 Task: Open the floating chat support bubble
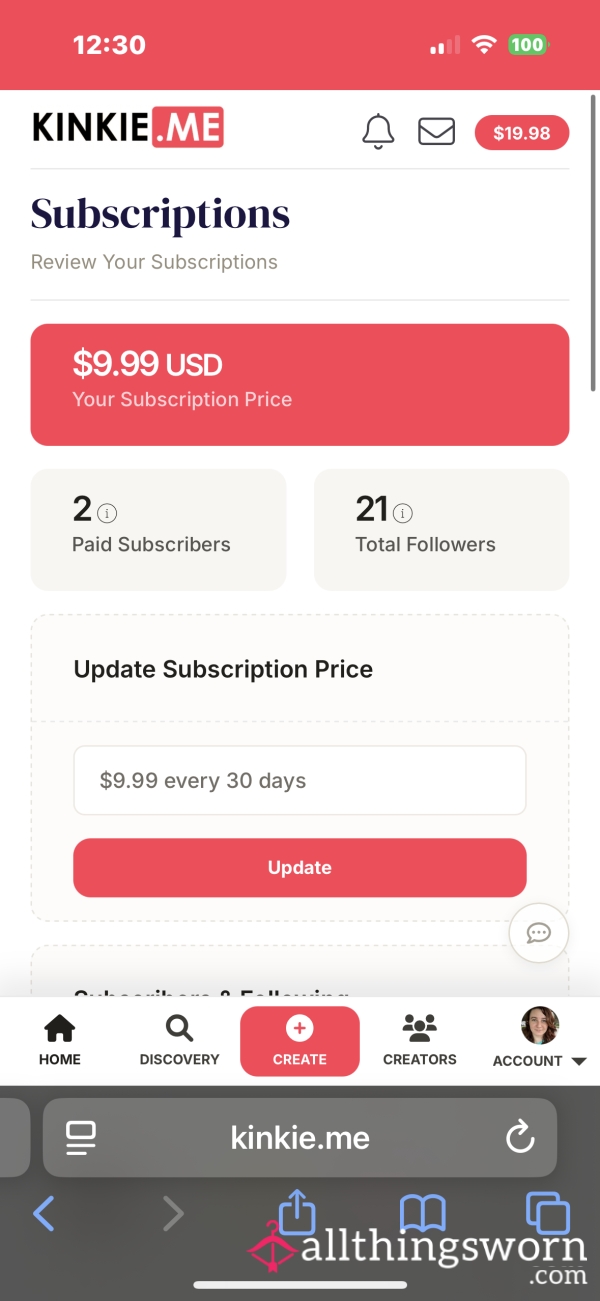click(539, 933)
